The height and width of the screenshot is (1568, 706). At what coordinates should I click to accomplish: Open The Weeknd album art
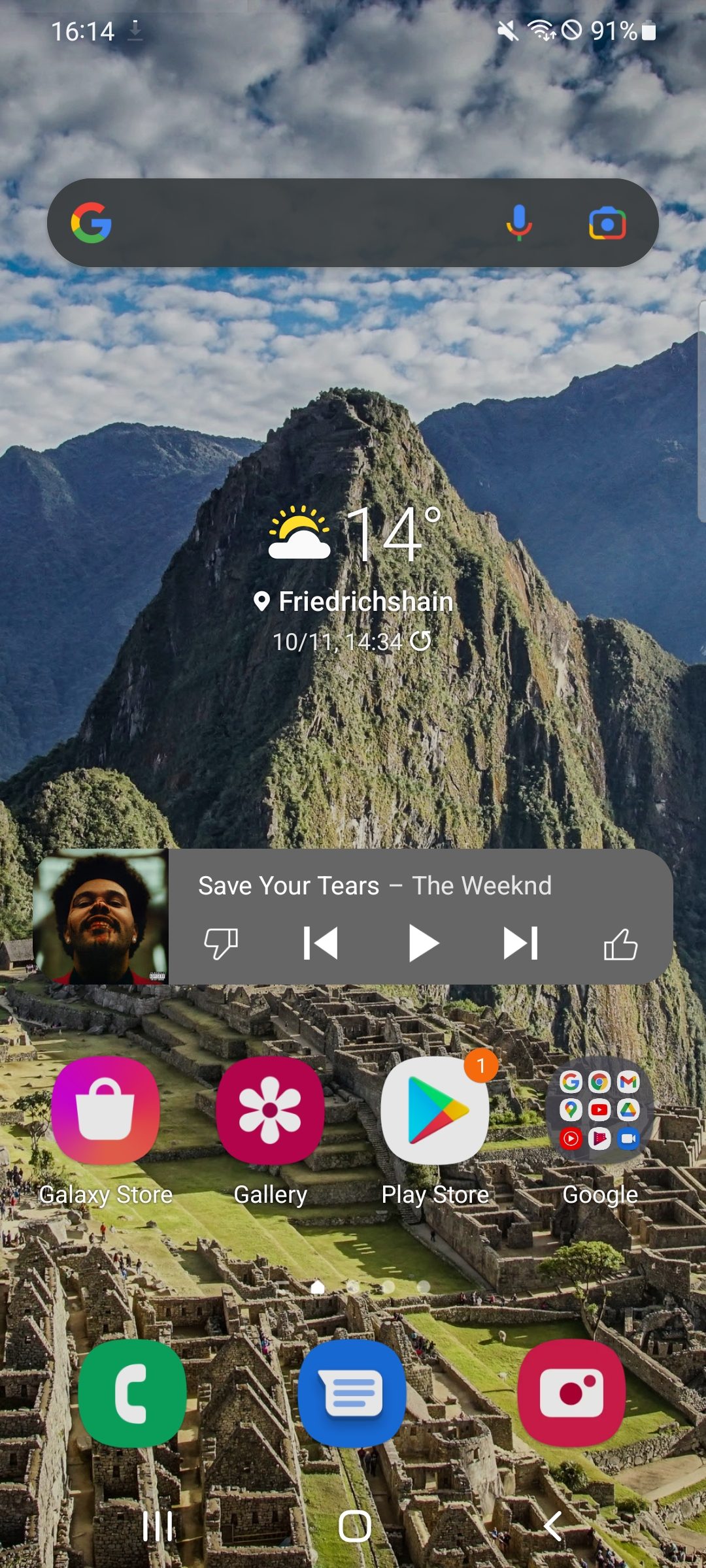coord(101,917)
